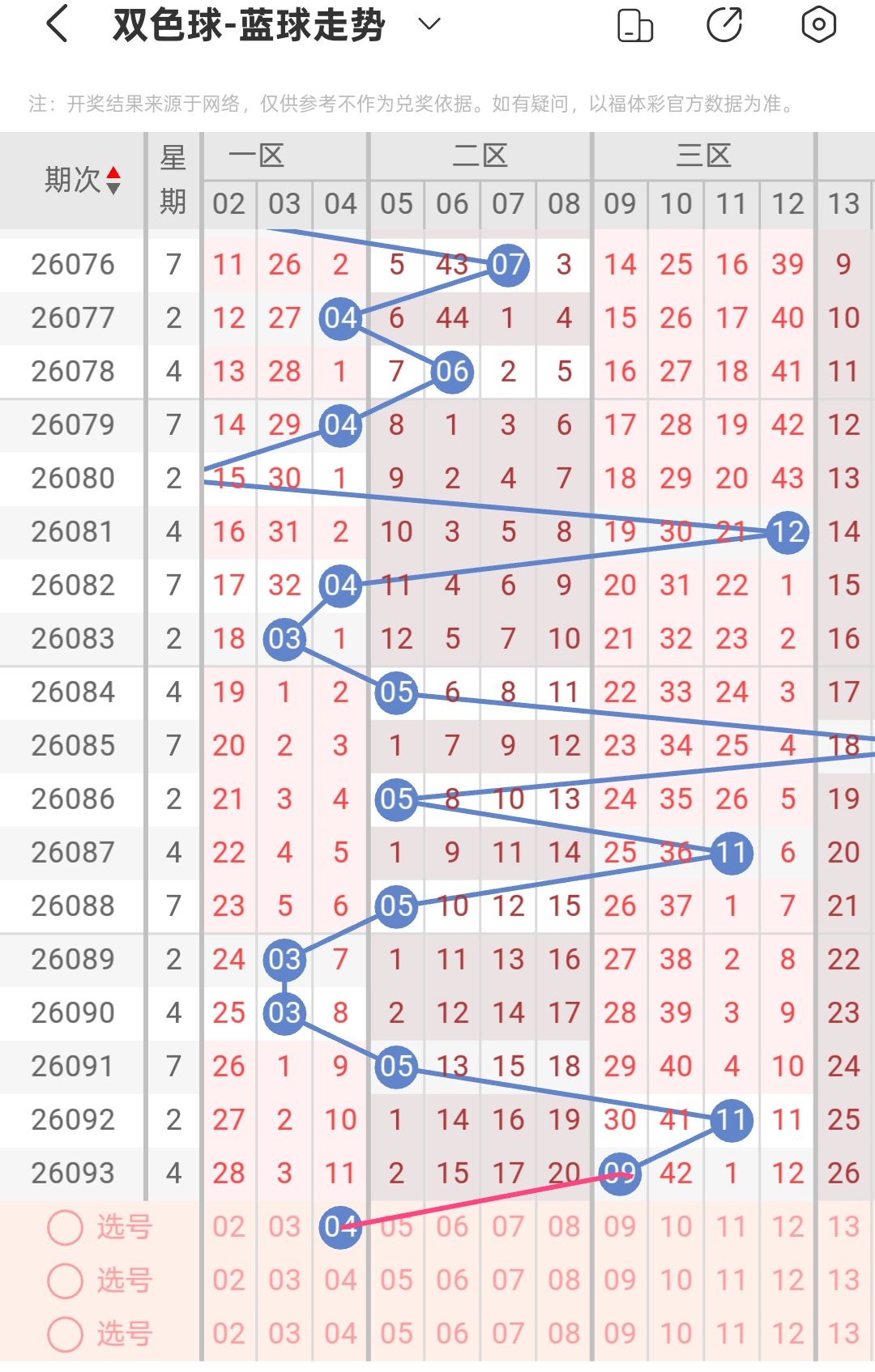Deselect the highlighted 04 ball in the selection row

340,1226
